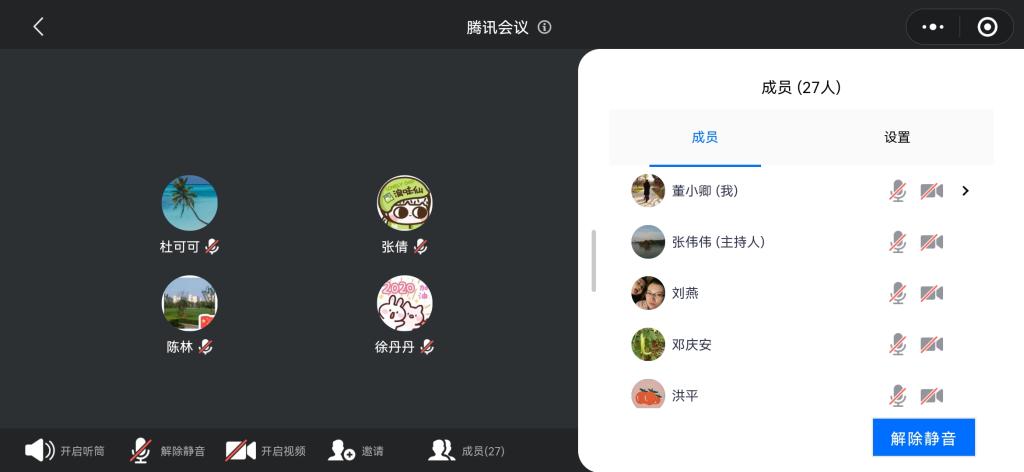This screenshot has height=472, width=1024.
Task: Tap the blue 解除静音 button
Action: (923, 438)
